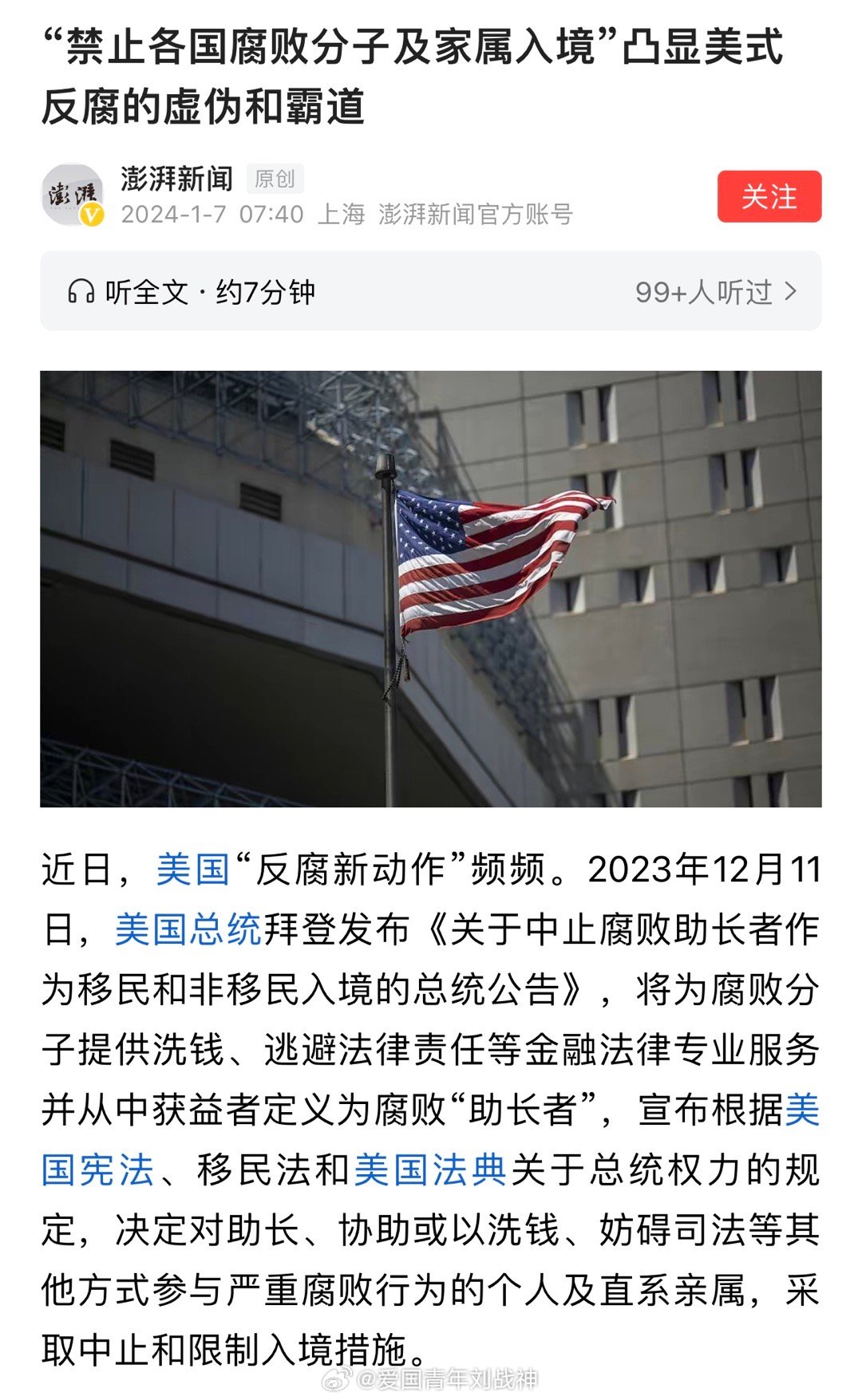Follow 澎湃新闻 with the 关注 button
Viewport: 862px width, 1400px height.
coord(769,196)
